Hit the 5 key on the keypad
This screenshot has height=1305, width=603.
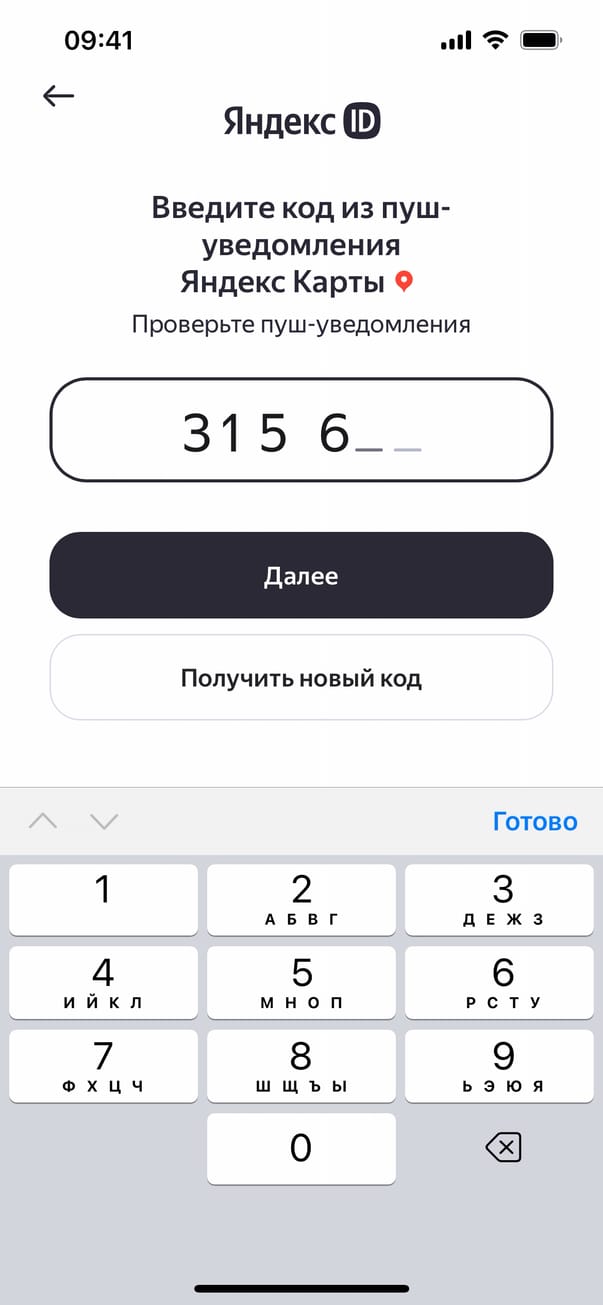tap(301, 982)
